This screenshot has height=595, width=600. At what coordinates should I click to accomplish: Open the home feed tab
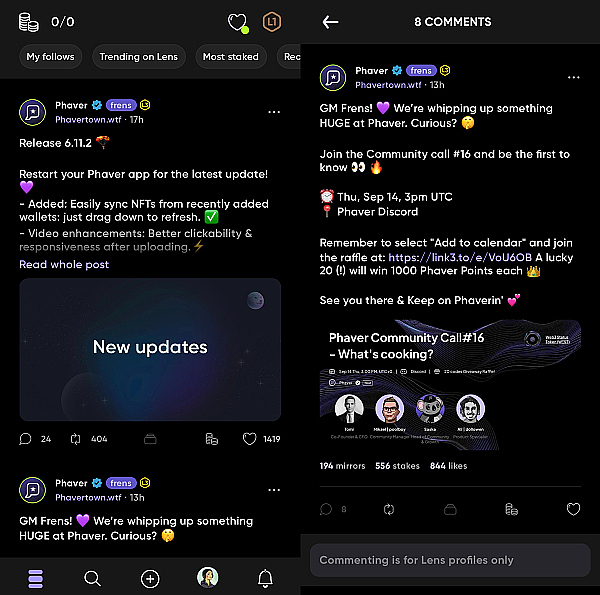[x=35, y=578]
